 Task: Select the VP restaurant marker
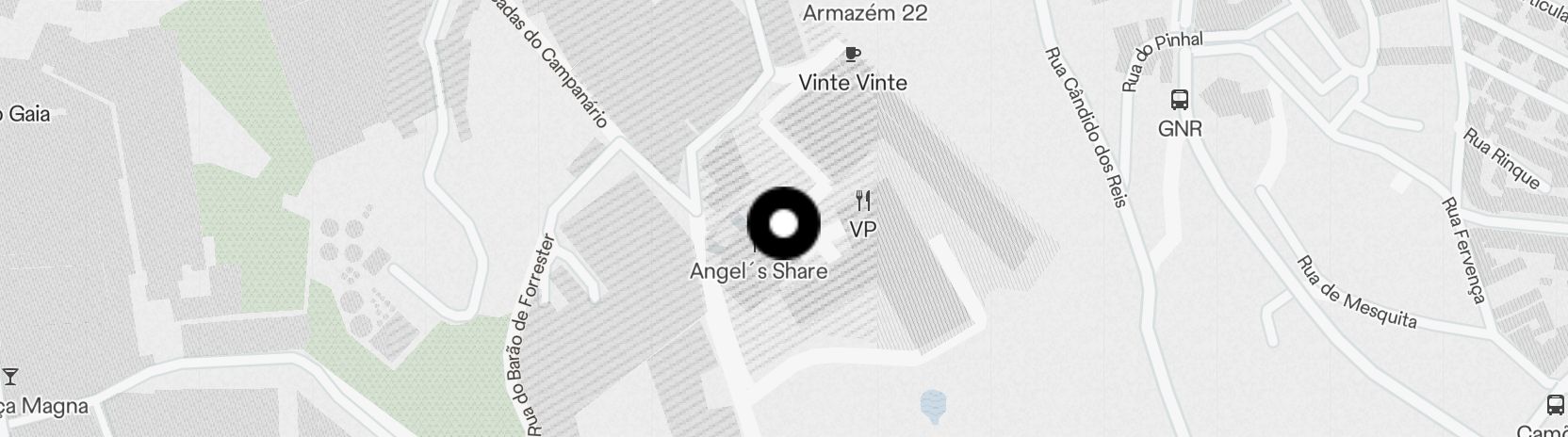863,201
